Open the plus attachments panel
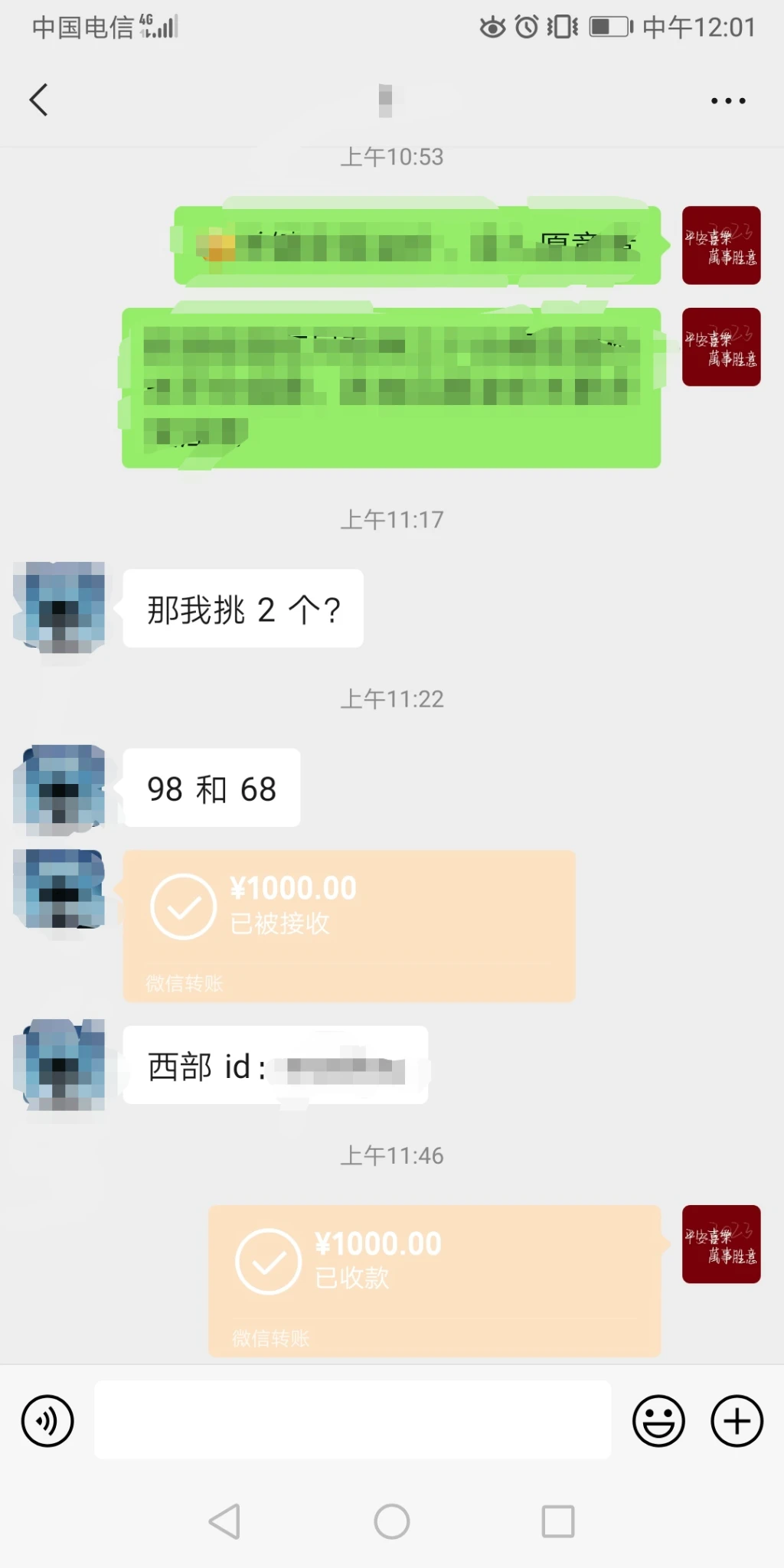 coord(737,1421)
